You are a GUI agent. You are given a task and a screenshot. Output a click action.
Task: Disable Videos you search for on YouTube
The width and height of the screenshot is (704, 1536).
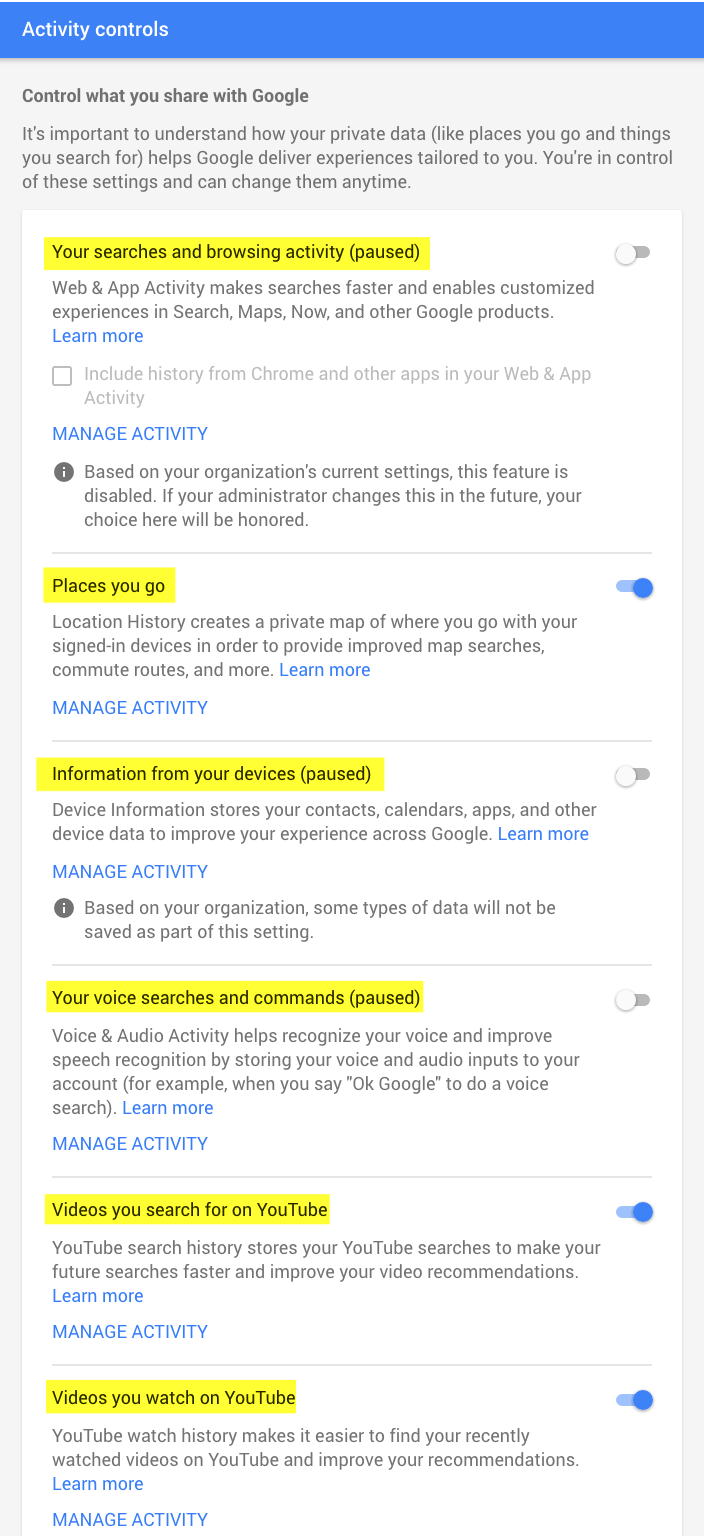(634, 1212)
